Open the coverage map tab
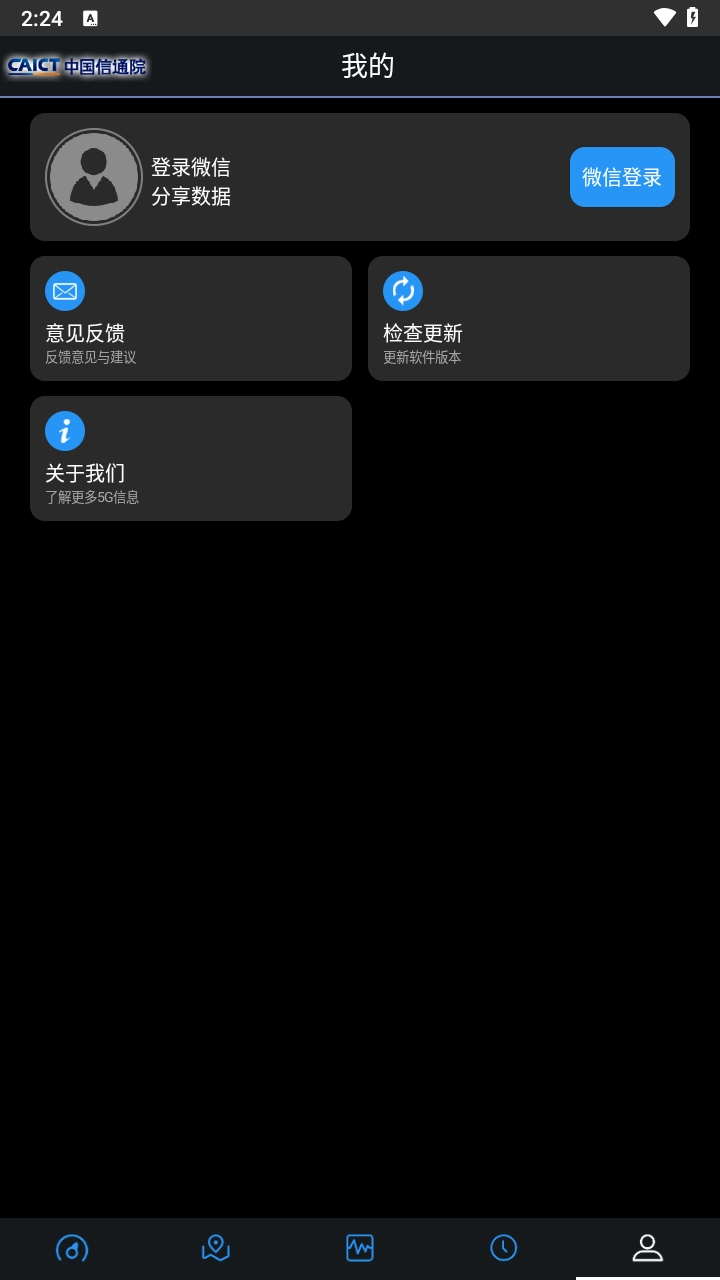This screenshot has height=1280, width=720. coord(215,1248)
